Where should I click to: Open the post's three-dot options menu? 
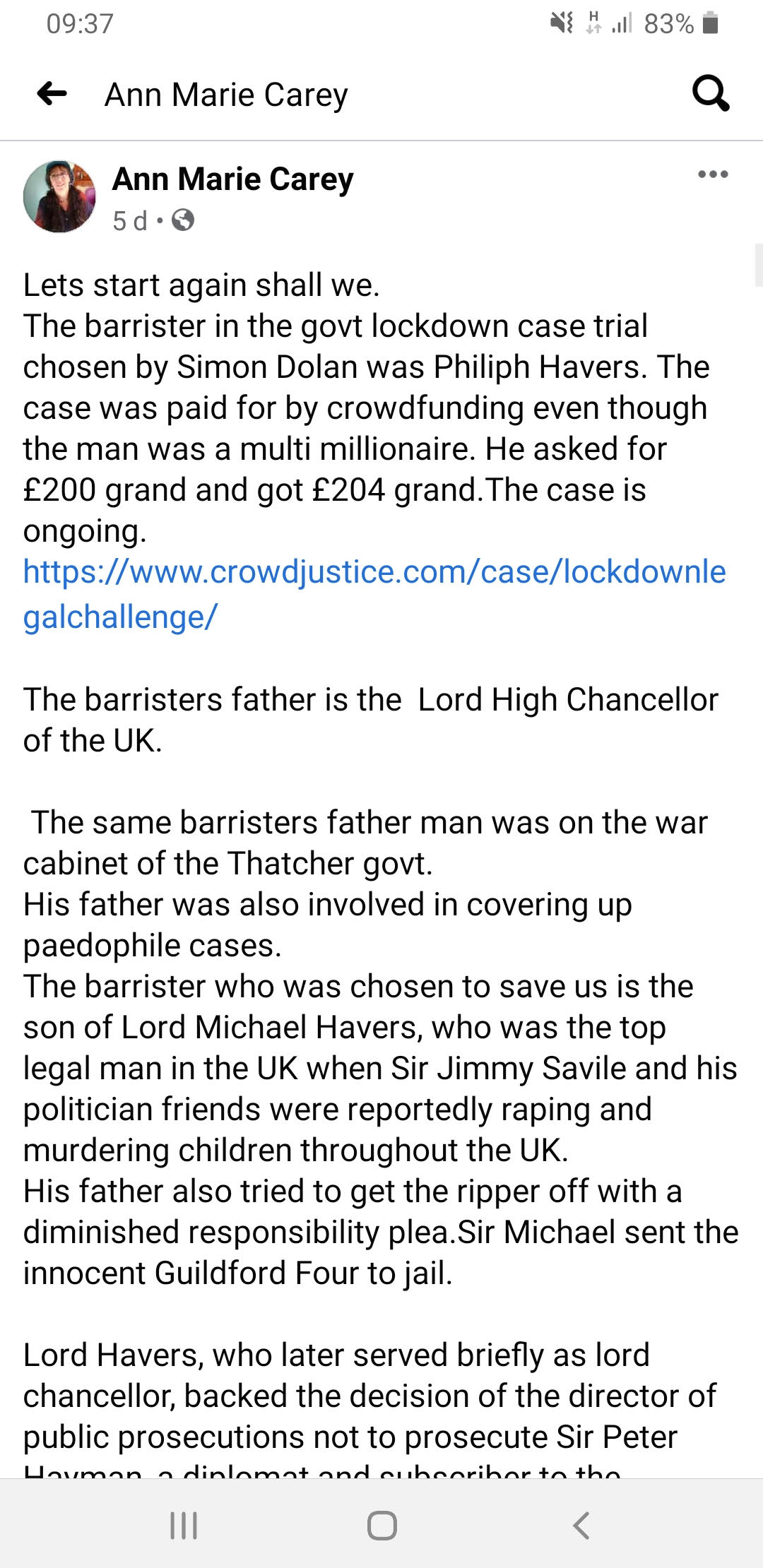click(x=712, y=174)
